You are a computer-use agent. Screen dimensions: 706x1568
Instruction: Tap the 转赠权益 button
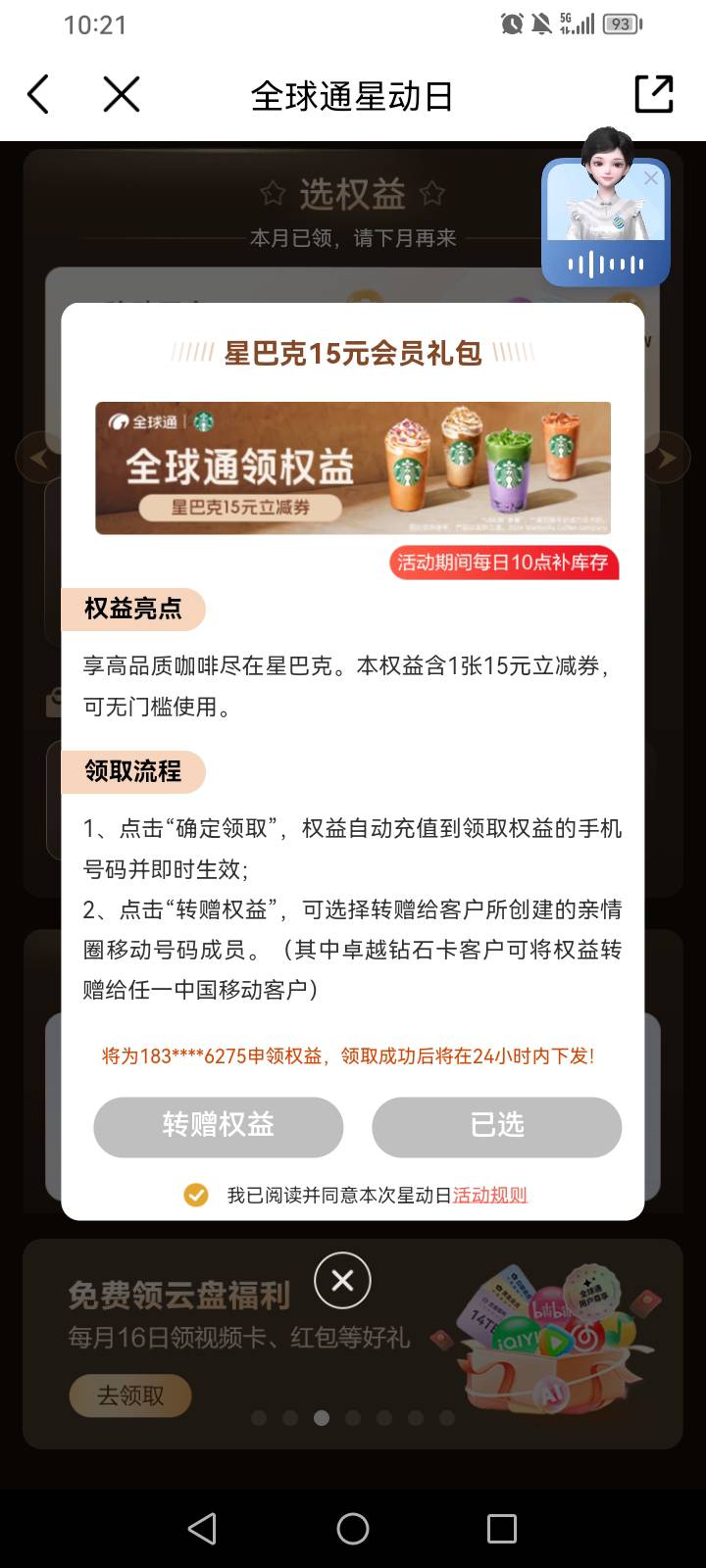click(x=219, y=1125)
